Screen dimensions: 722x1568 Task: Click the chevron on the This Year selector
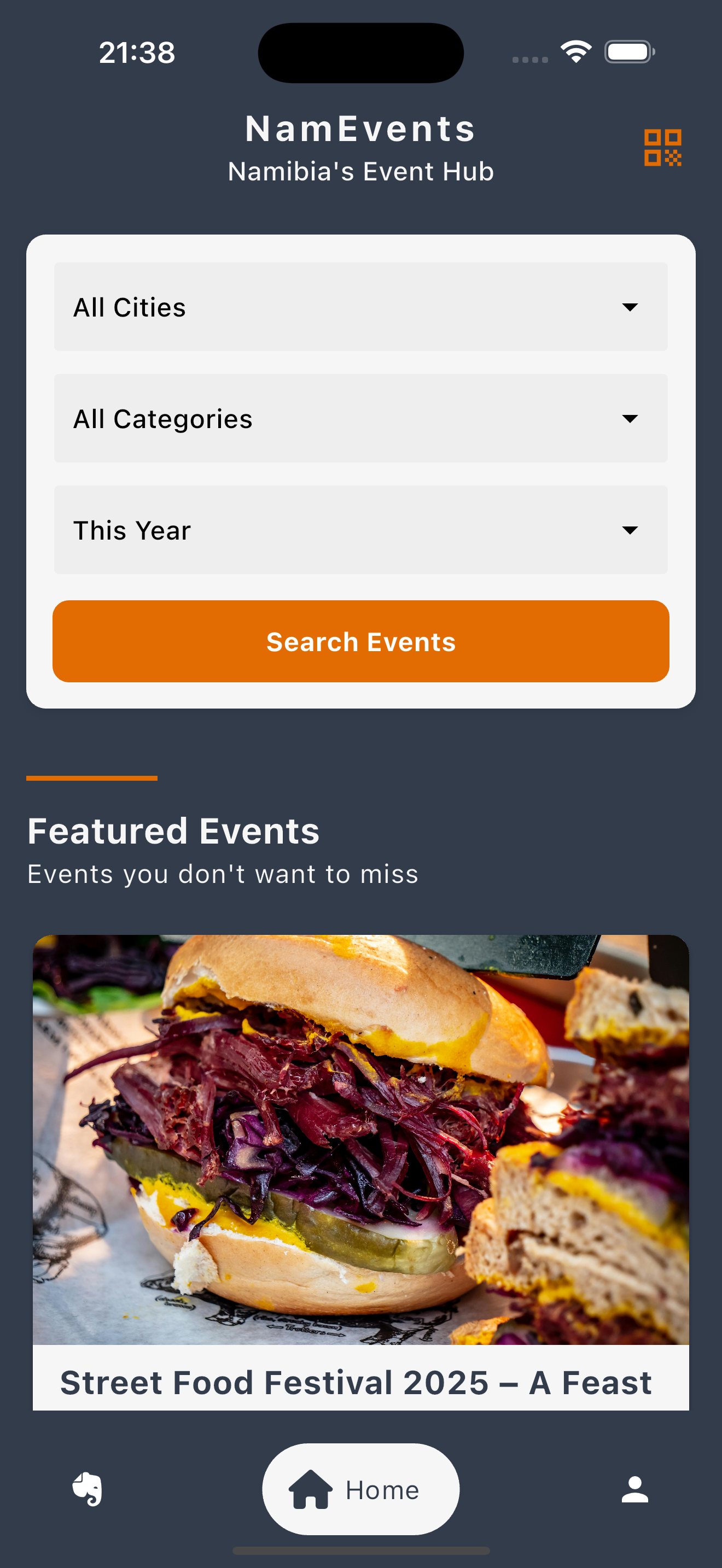630,530
